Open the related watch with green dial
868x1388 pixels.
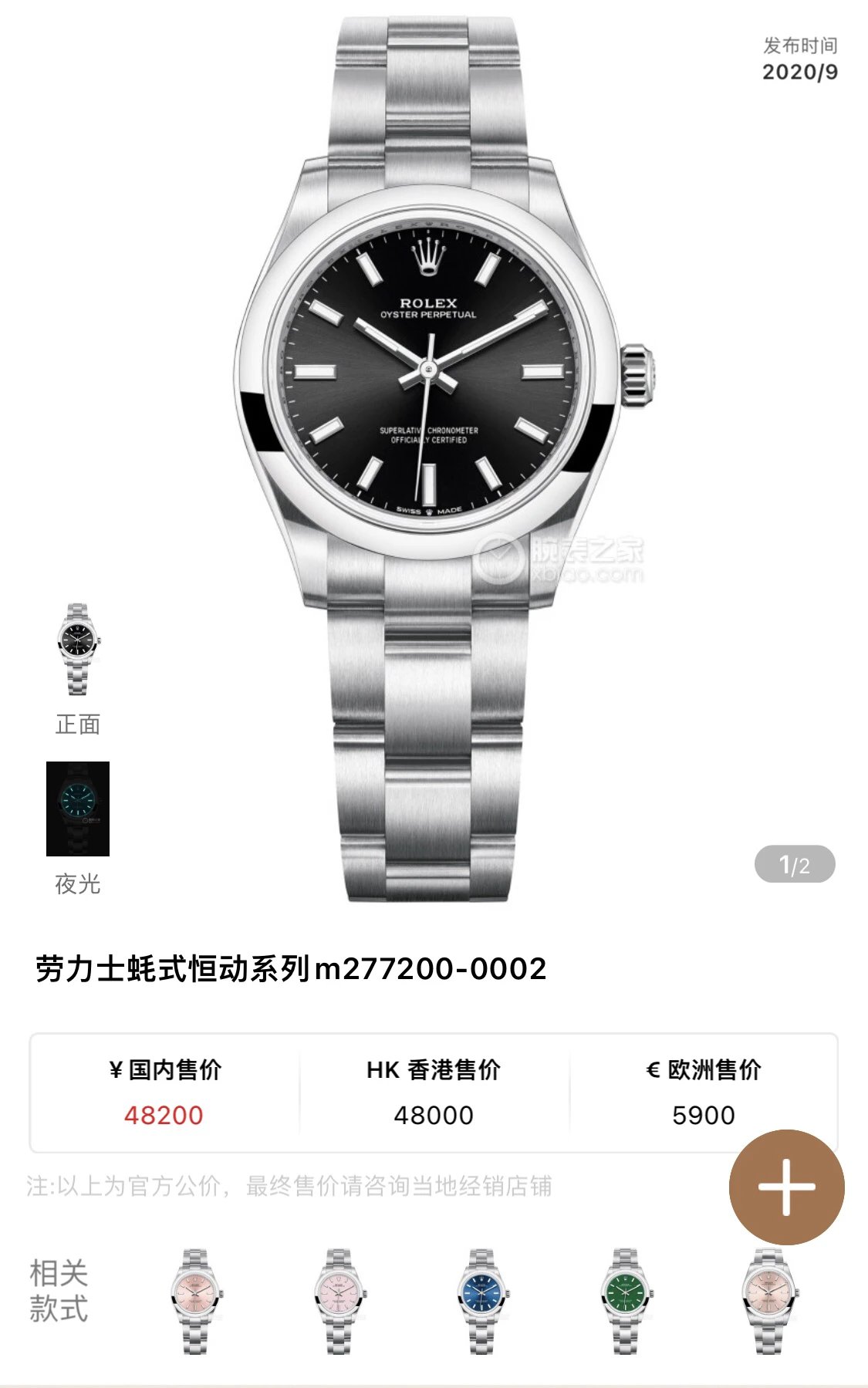(626, 1302)
